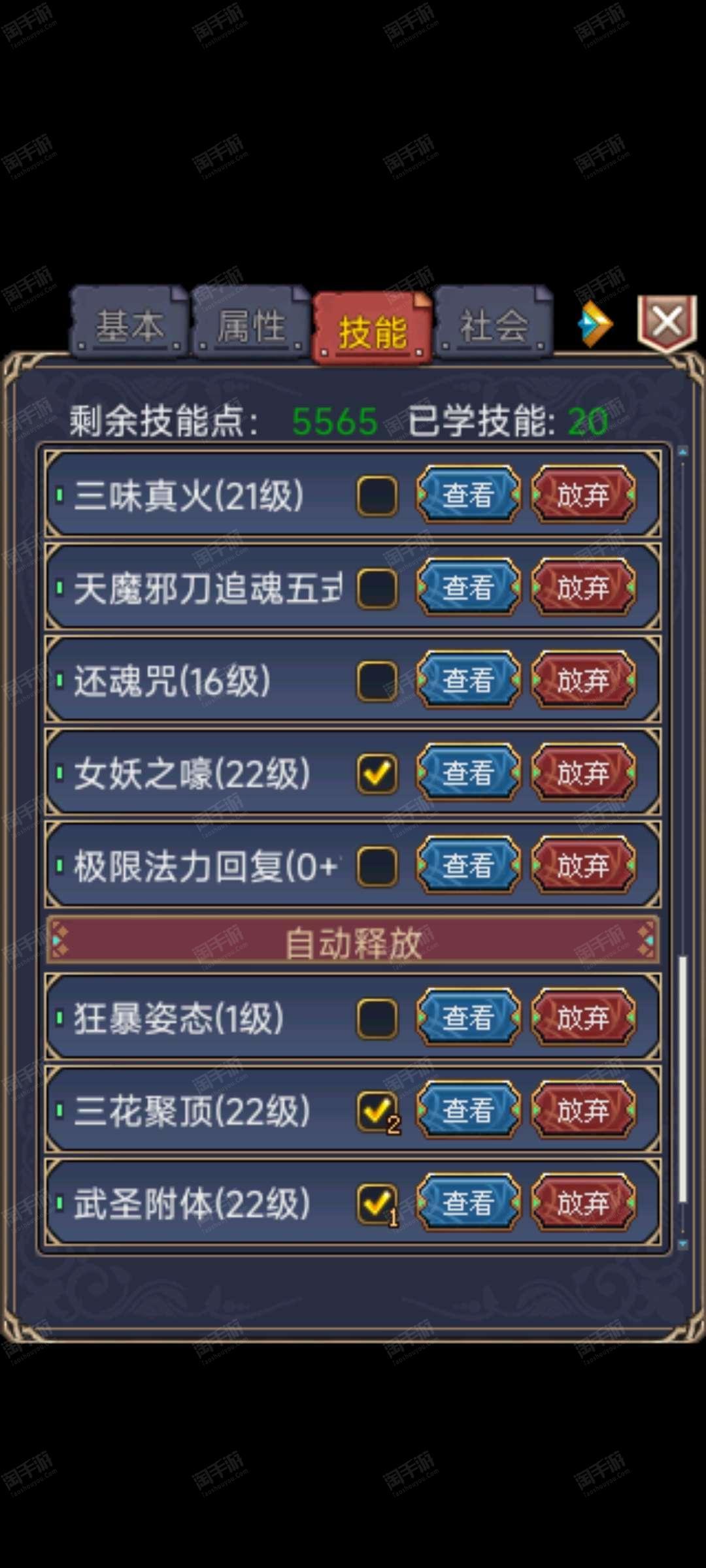Enable the 狂暴姿态 auto-release checkbox
Screen dimensions: 706x1568
pyautogui.click(x=377, y=1018)
